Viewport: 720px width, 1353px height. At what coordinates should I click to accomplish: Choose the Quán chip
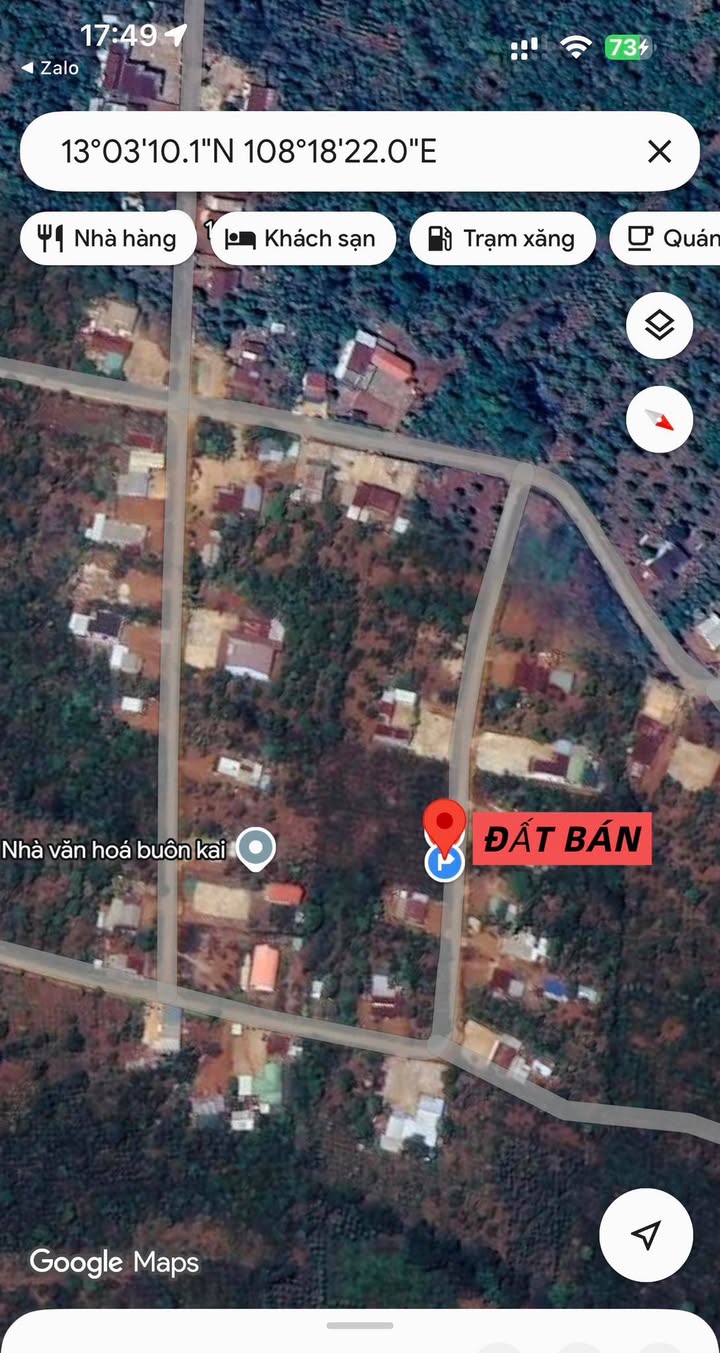(672, 239)
